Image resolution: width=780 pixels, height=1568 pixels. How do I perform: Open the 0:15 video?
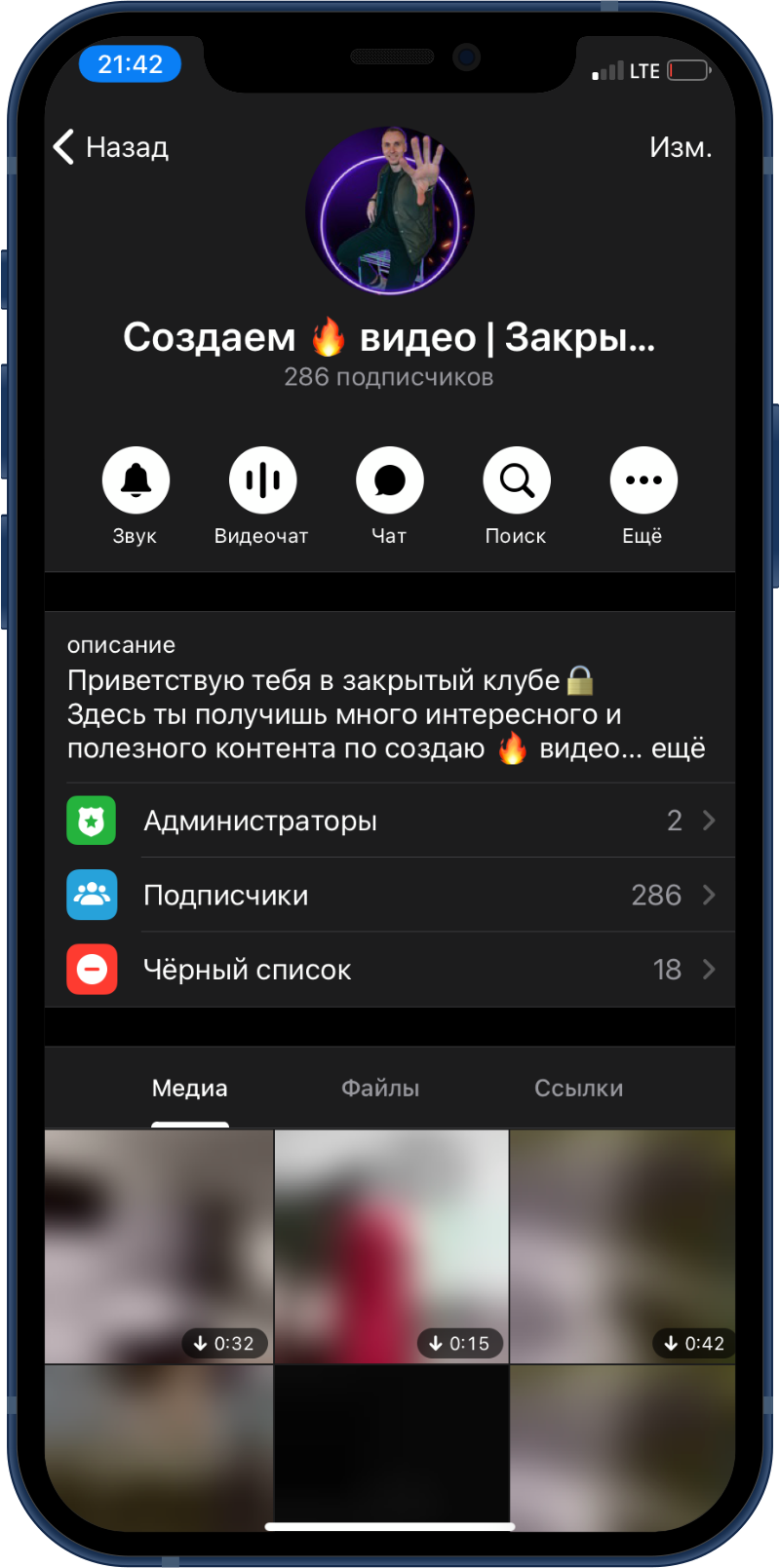pyautogui.click(x=391, y=1245)
